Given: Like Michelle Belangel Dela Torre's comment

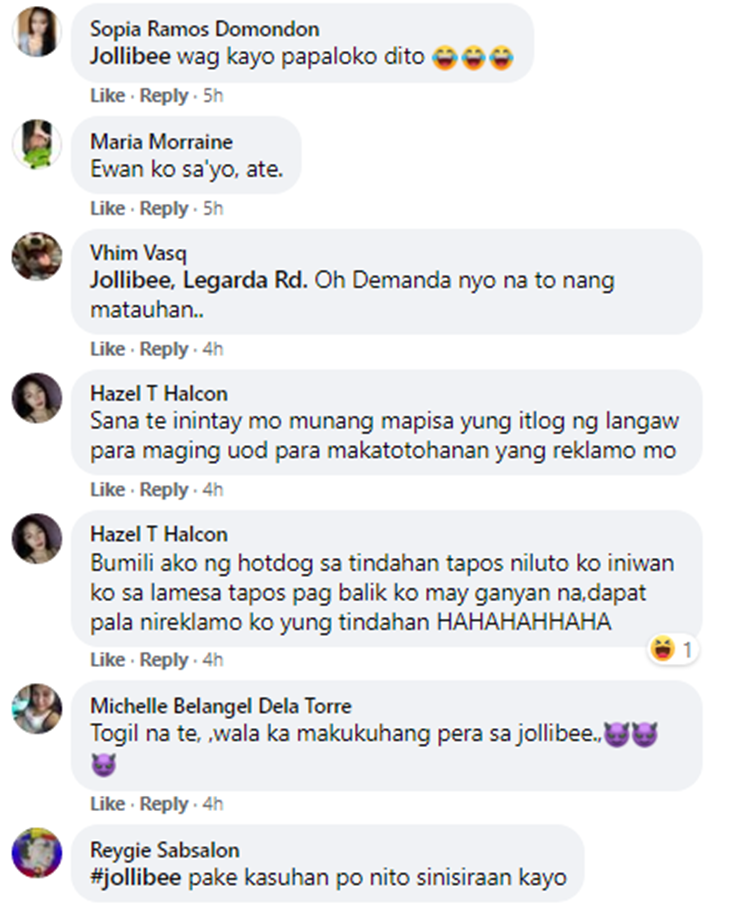Looking at the screenshot, I should [x=106, y=804].
